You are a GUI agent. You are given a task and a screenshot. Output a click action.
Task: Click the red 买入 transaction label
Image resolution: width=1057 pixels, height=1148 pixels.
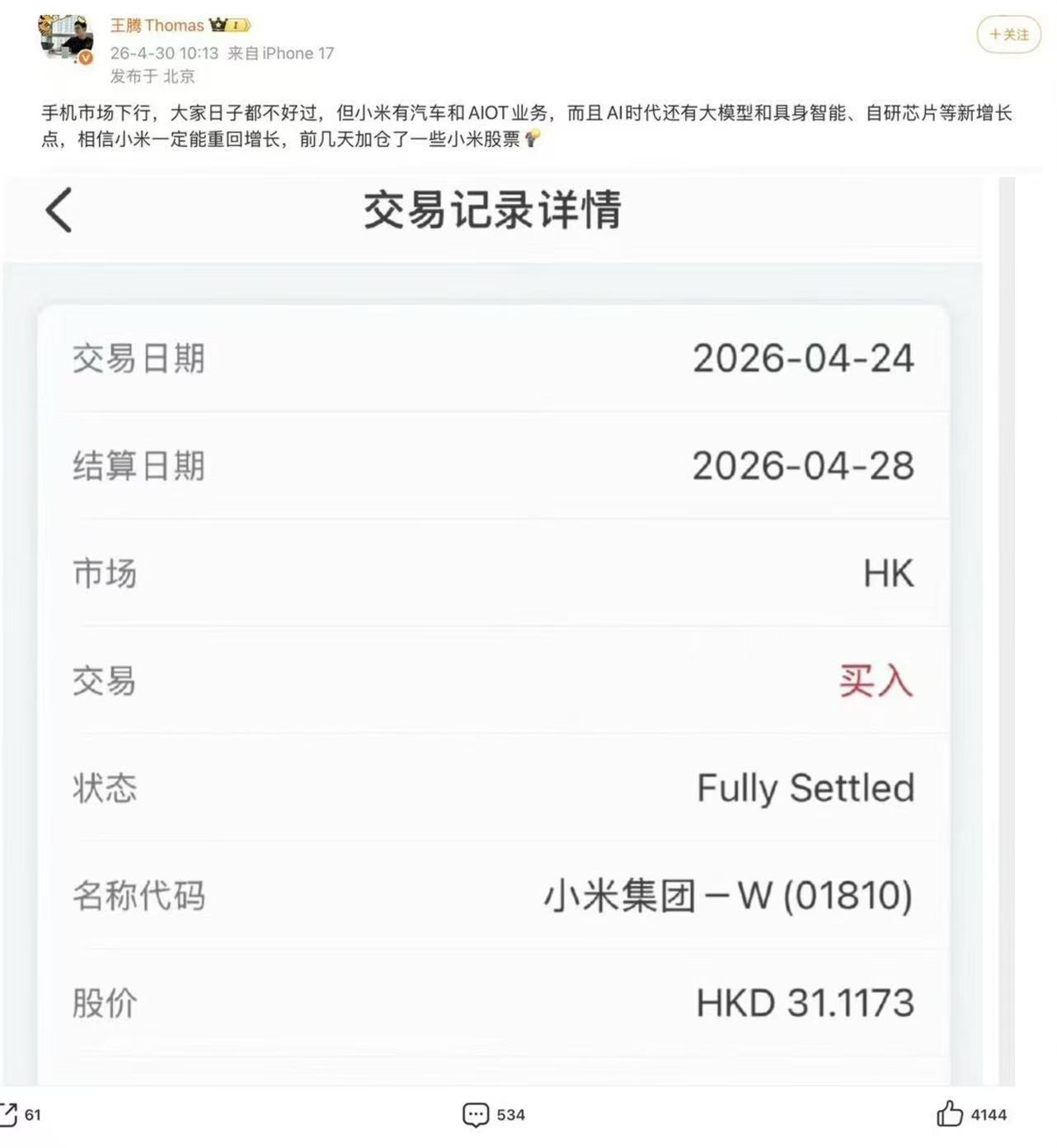876,682
